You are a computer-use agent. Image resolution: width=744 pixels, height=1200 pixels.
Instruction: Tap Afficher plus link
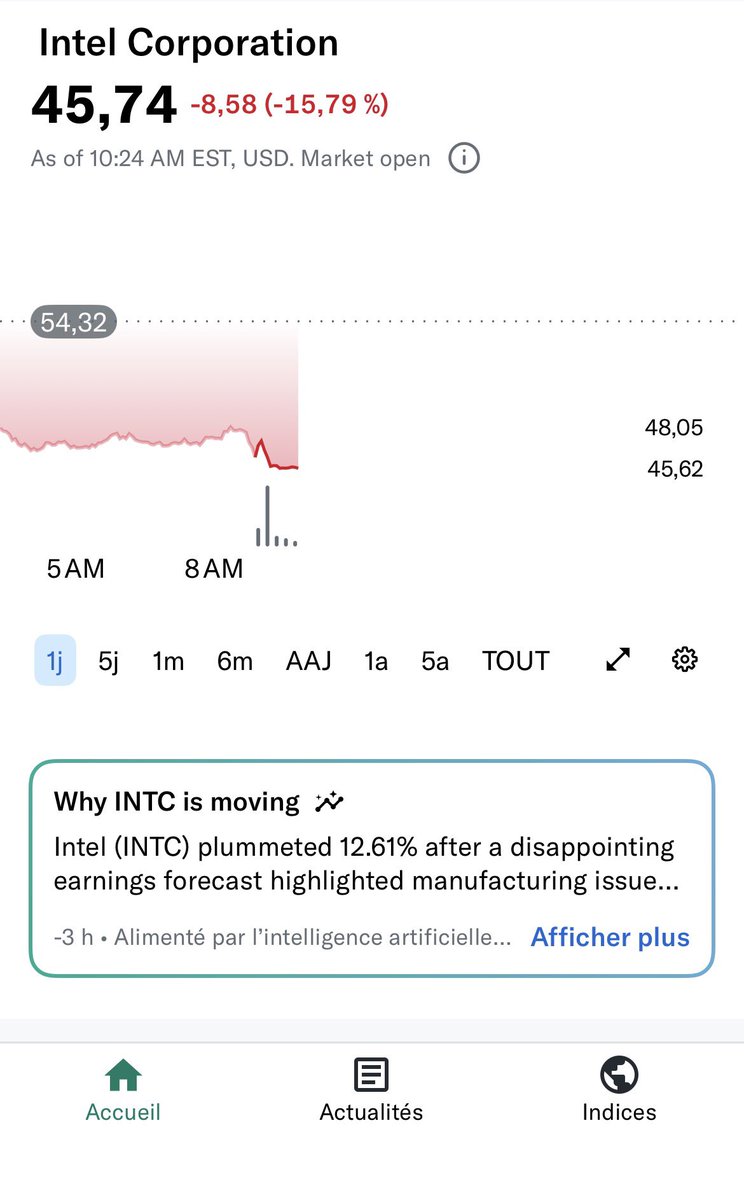click(x=610, y=937)
